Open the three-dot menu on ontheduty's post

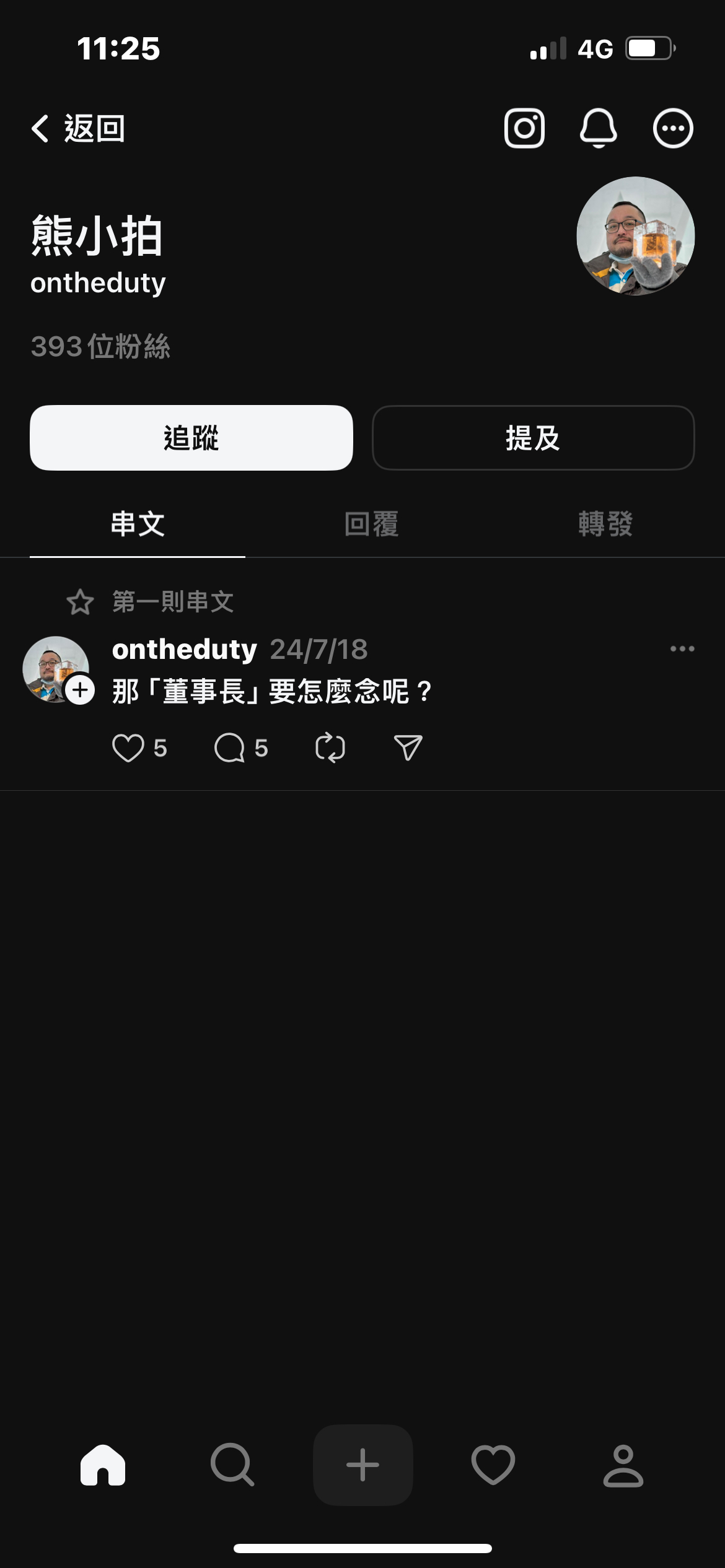tap(682, 649)
